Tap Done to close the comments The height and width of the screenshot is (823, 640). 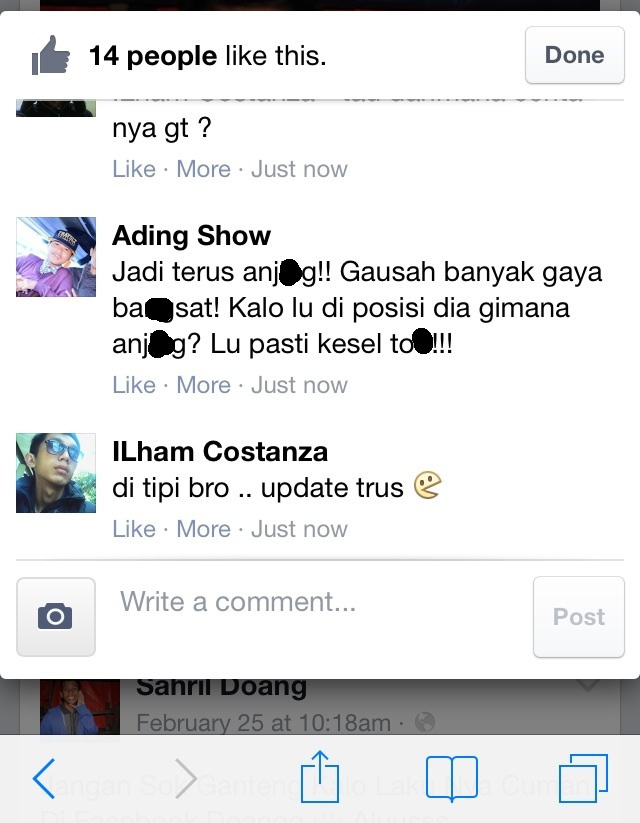click(x=574, y=55)
